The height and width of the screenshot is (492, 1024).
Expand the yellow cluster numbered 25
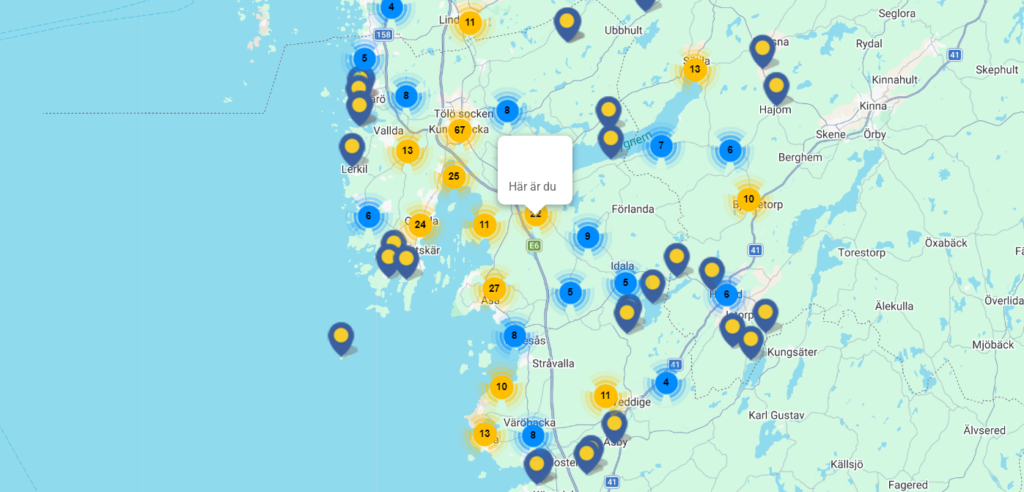(454, 177)
